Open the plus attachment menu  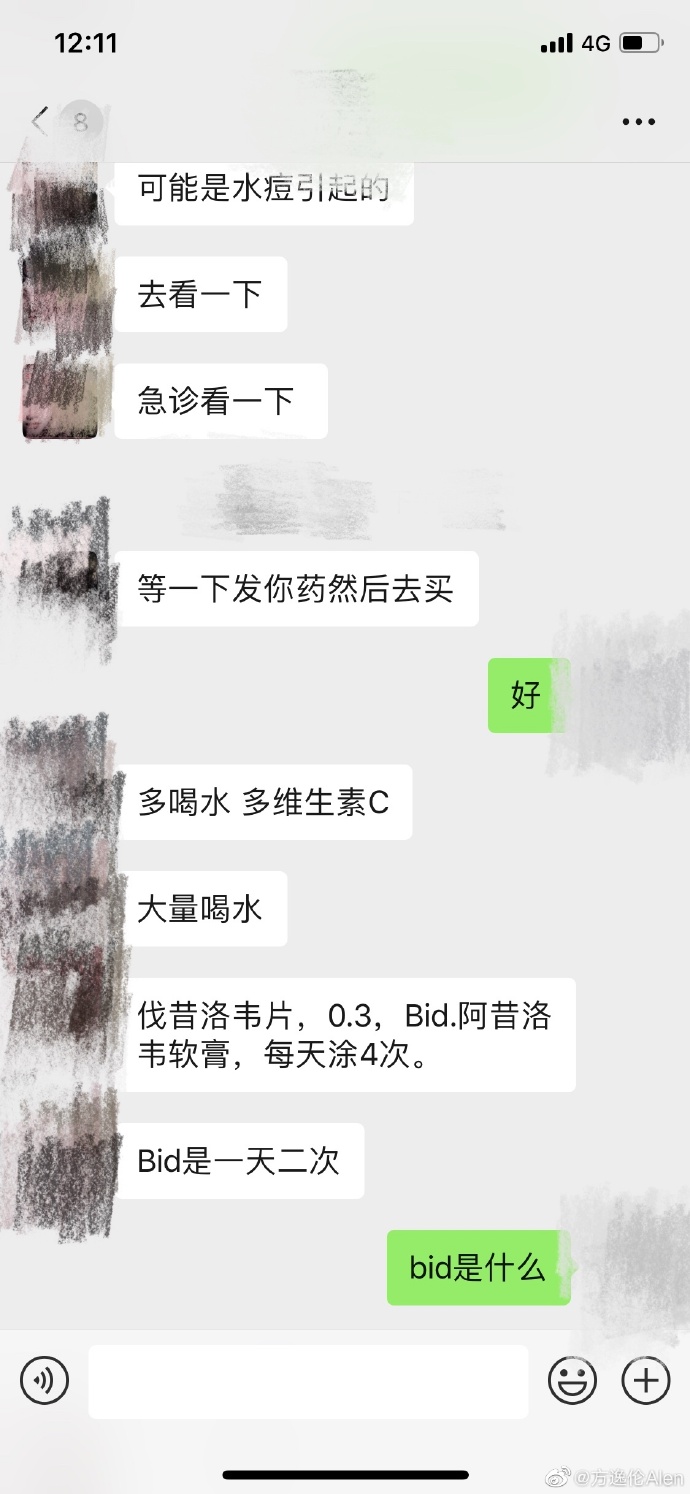click(646, 1381)
